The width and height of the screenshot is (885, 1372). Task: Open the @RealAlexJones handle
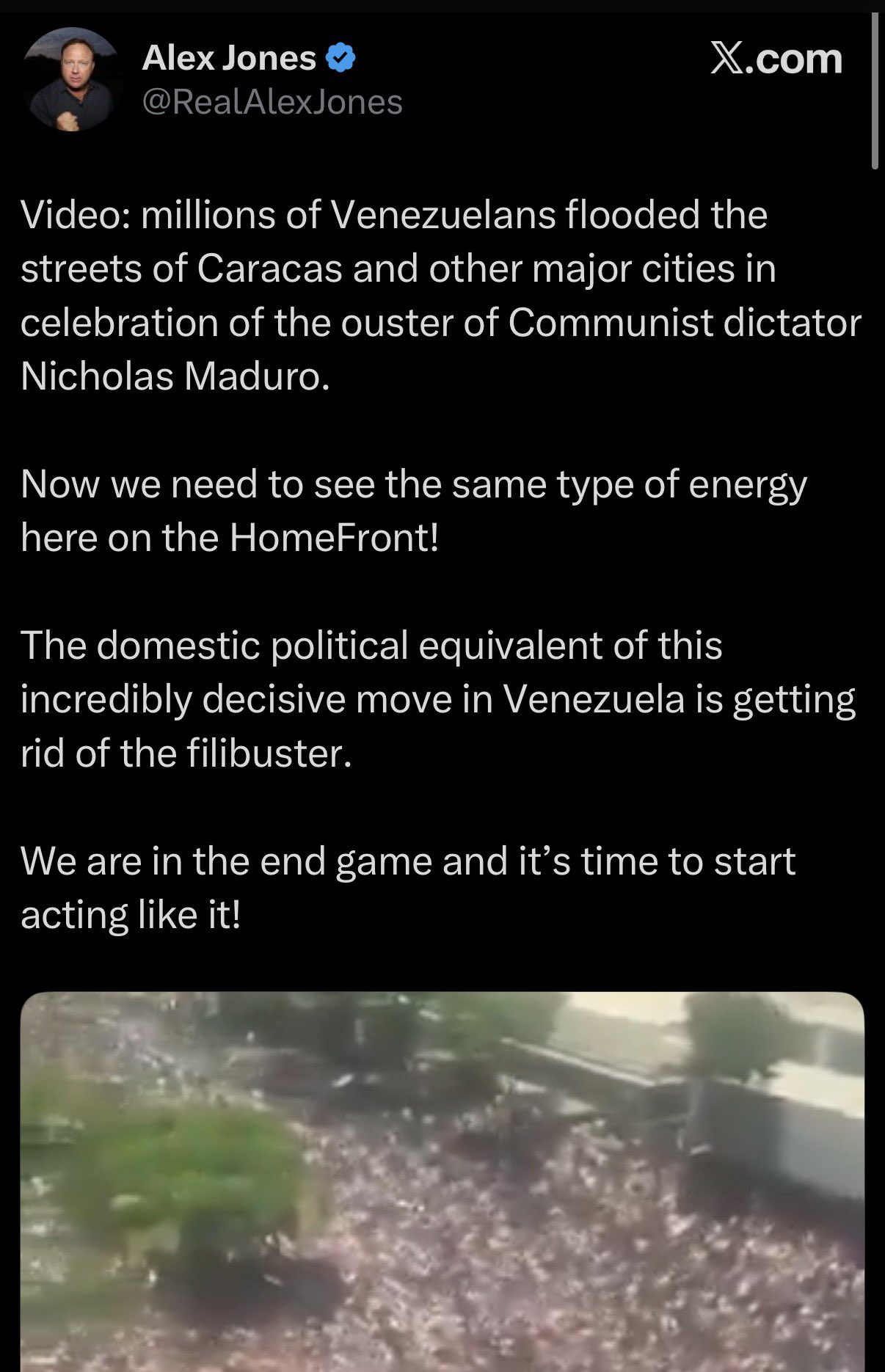coord(272,102)
